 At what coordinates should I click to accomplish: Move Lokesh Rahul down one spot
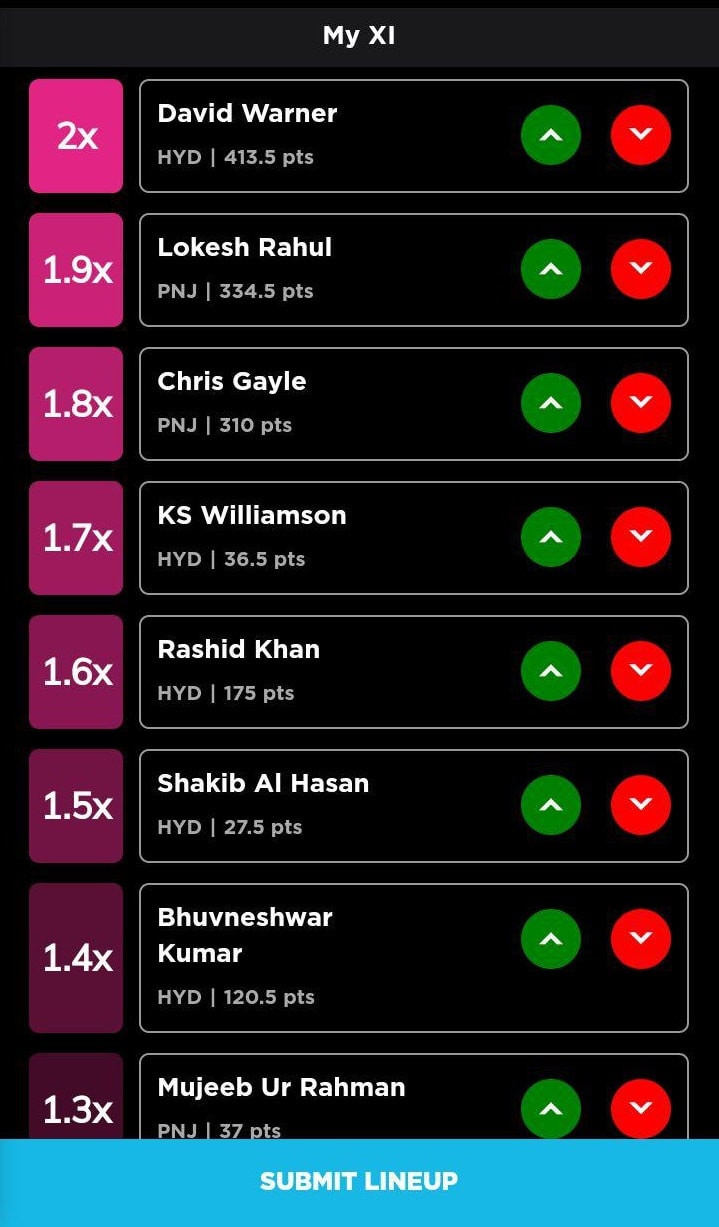tap(641, 269)
